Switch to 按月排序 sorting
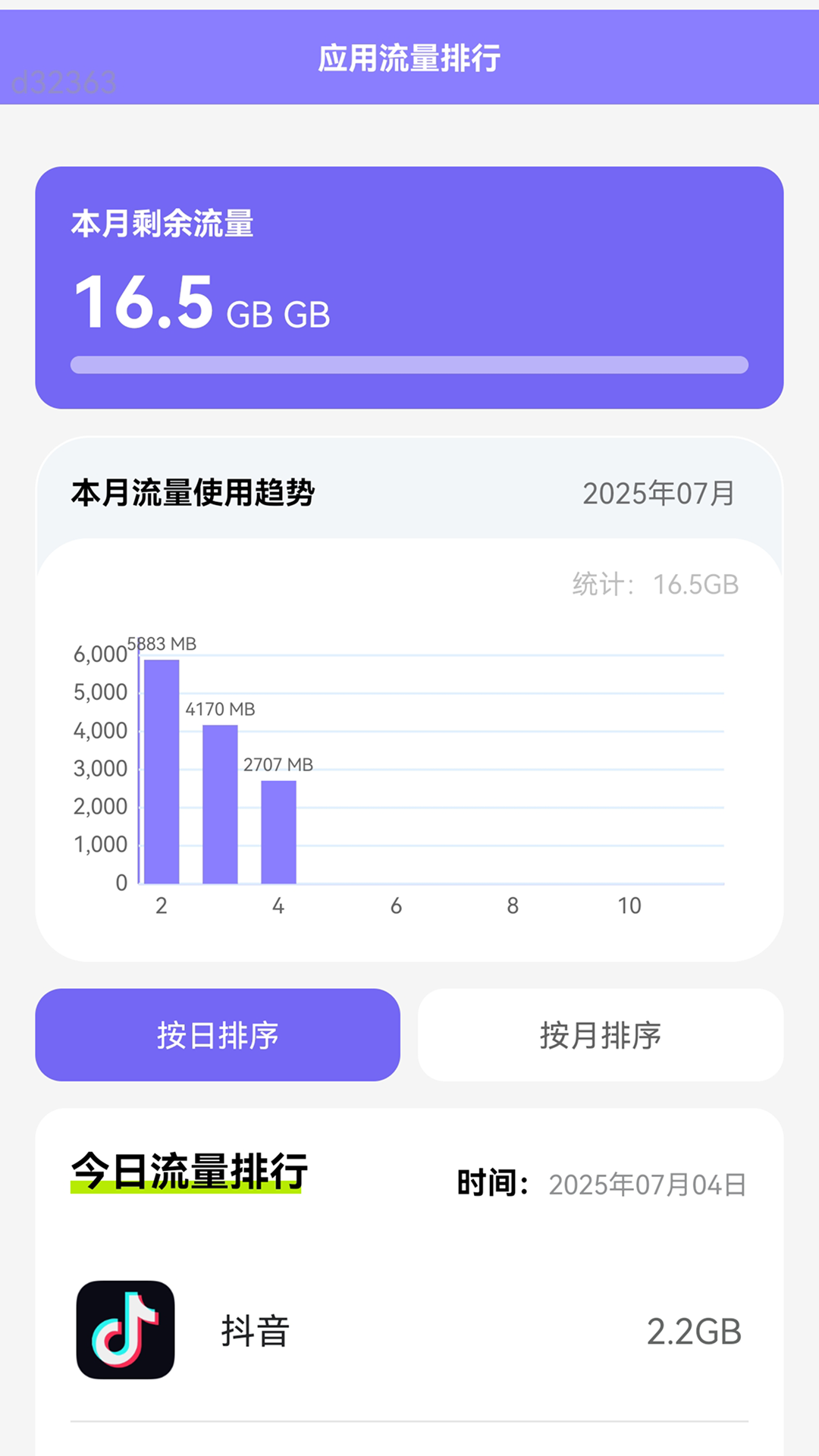 pyautogui.click(x=601, y=1034)
